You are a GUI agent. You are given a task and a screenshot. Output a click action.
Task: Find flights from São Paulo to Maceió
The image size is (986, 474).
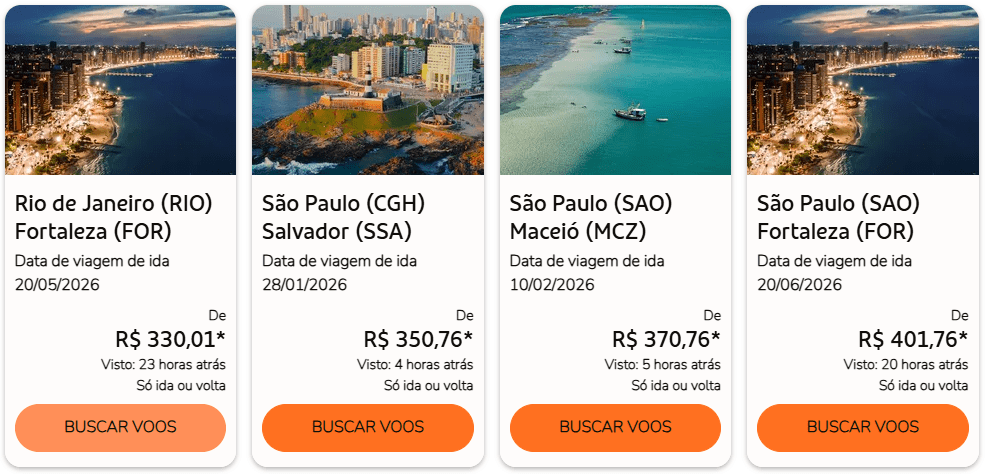tap(615, 427)
